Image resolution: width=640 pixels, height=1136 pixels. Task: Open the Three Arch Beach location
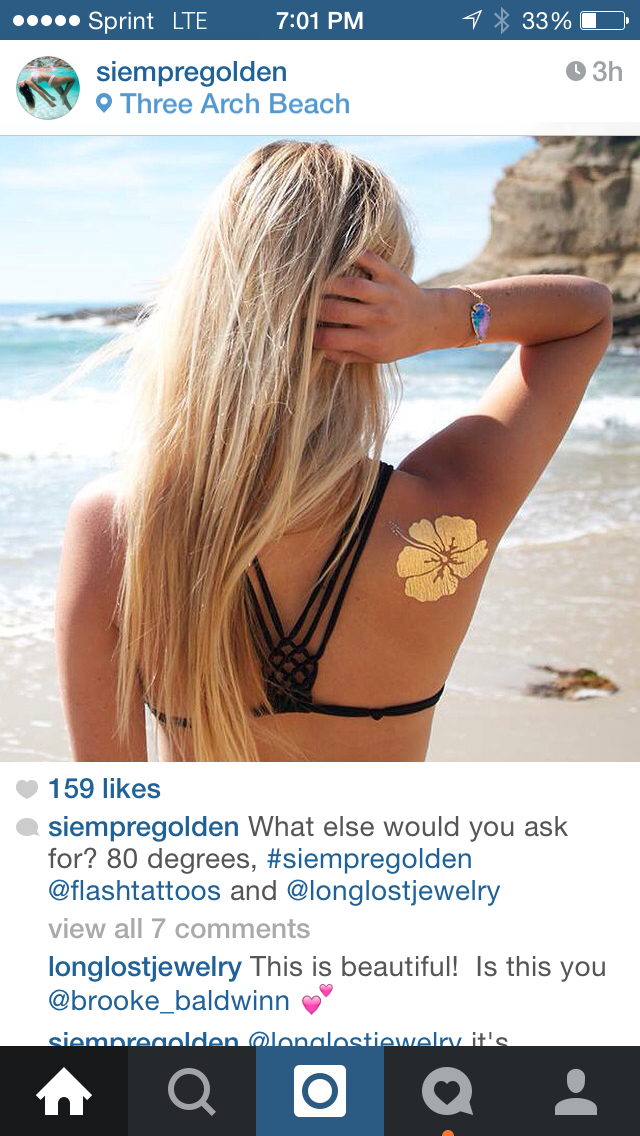click(223, 104)
